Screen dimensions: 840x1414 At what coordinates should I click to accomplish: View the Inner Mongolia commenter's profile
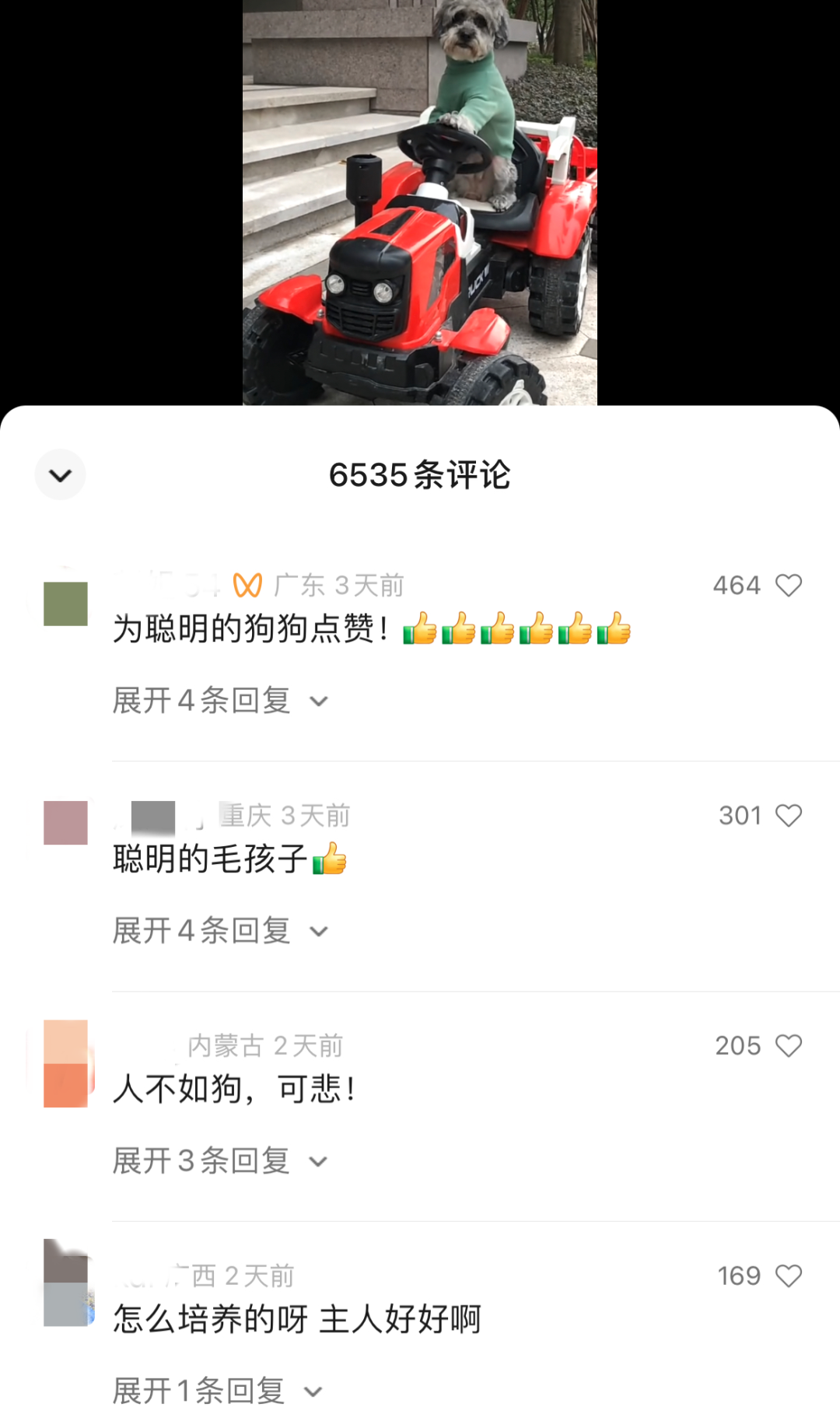coord(65,1063)
